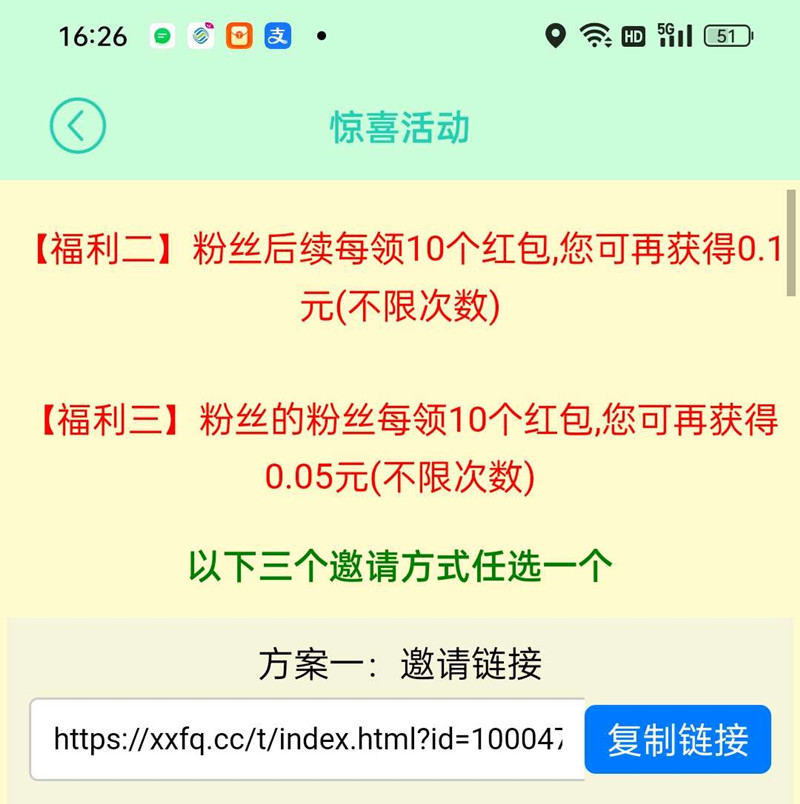Select the invitation link text field

(308, 740)
